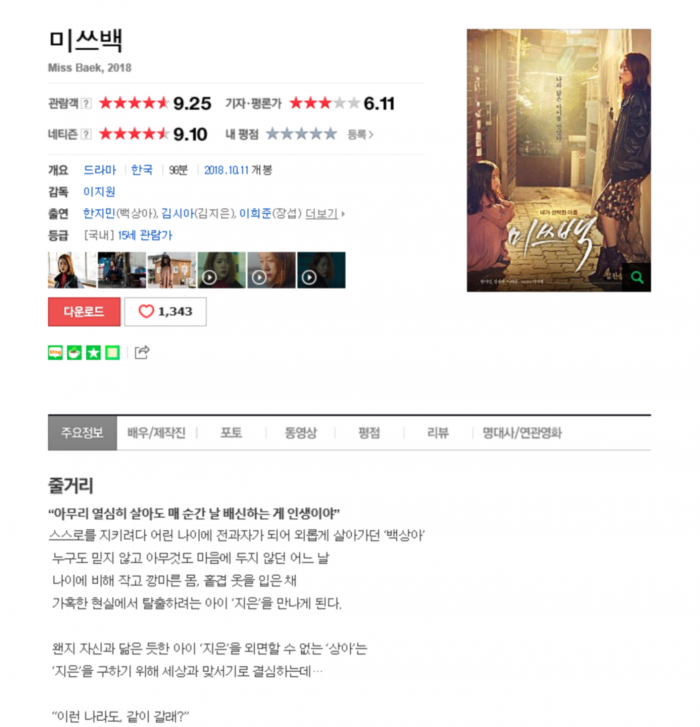Open actor 한지민's profile link
This screenshot has width=700, height=727.
pyautogui.click(x=99, y=213)
